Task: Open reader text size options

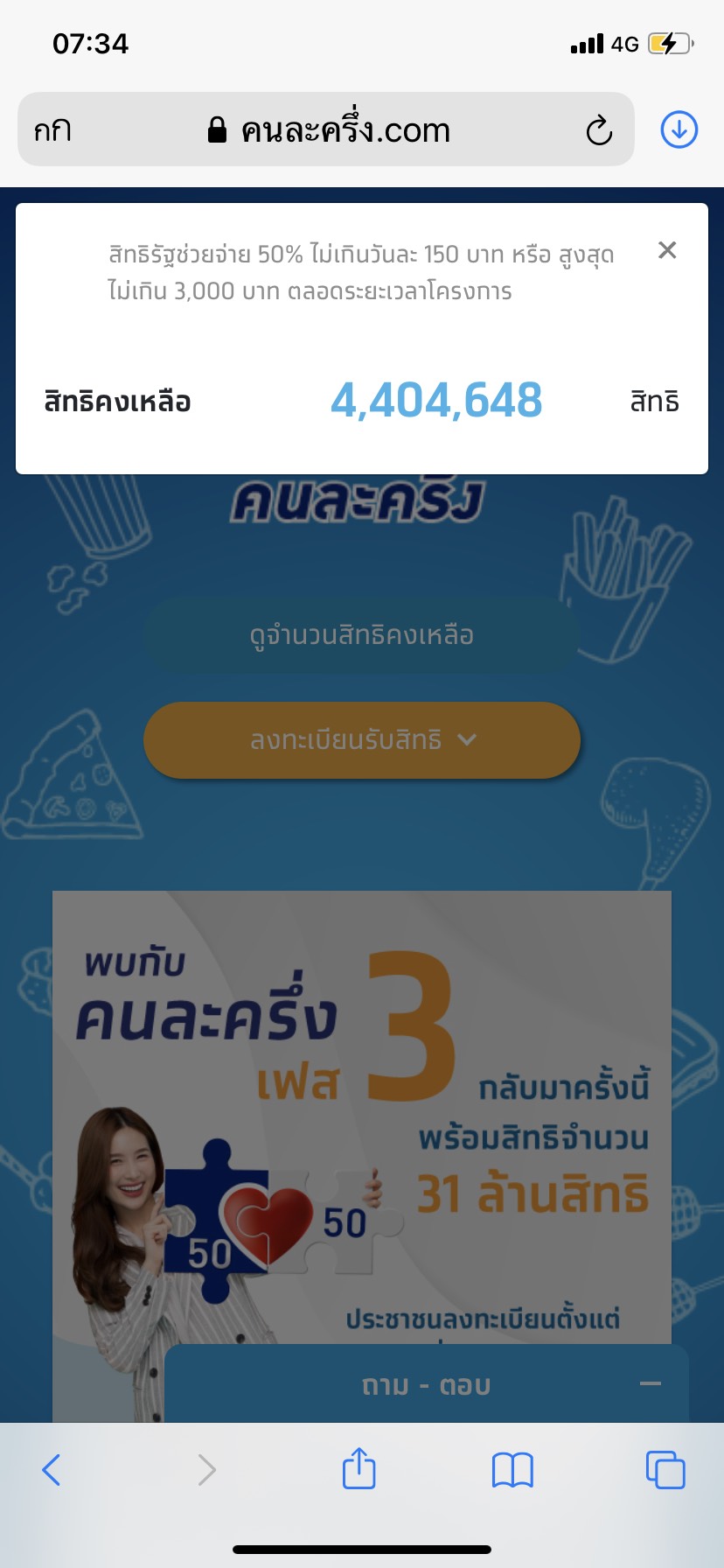Action: (x=52, y=130)
